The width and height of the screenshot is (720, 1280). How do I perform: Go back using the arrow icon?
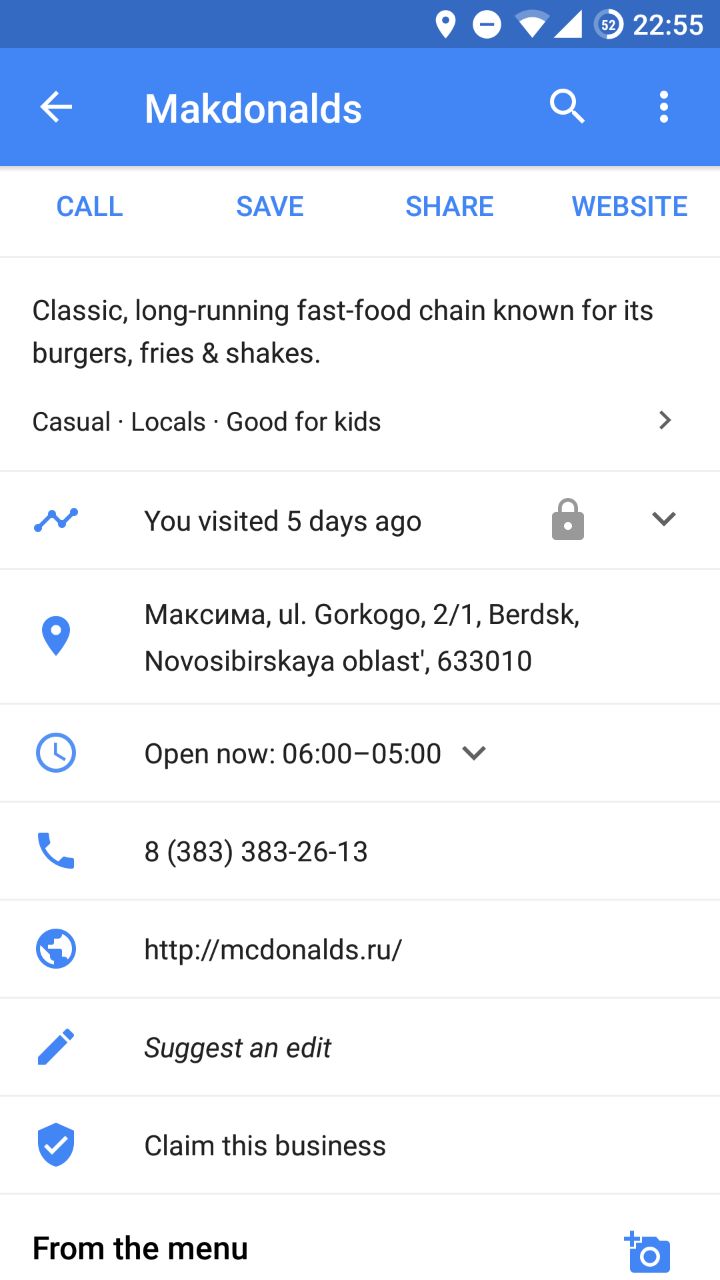(x=56, y=107)
